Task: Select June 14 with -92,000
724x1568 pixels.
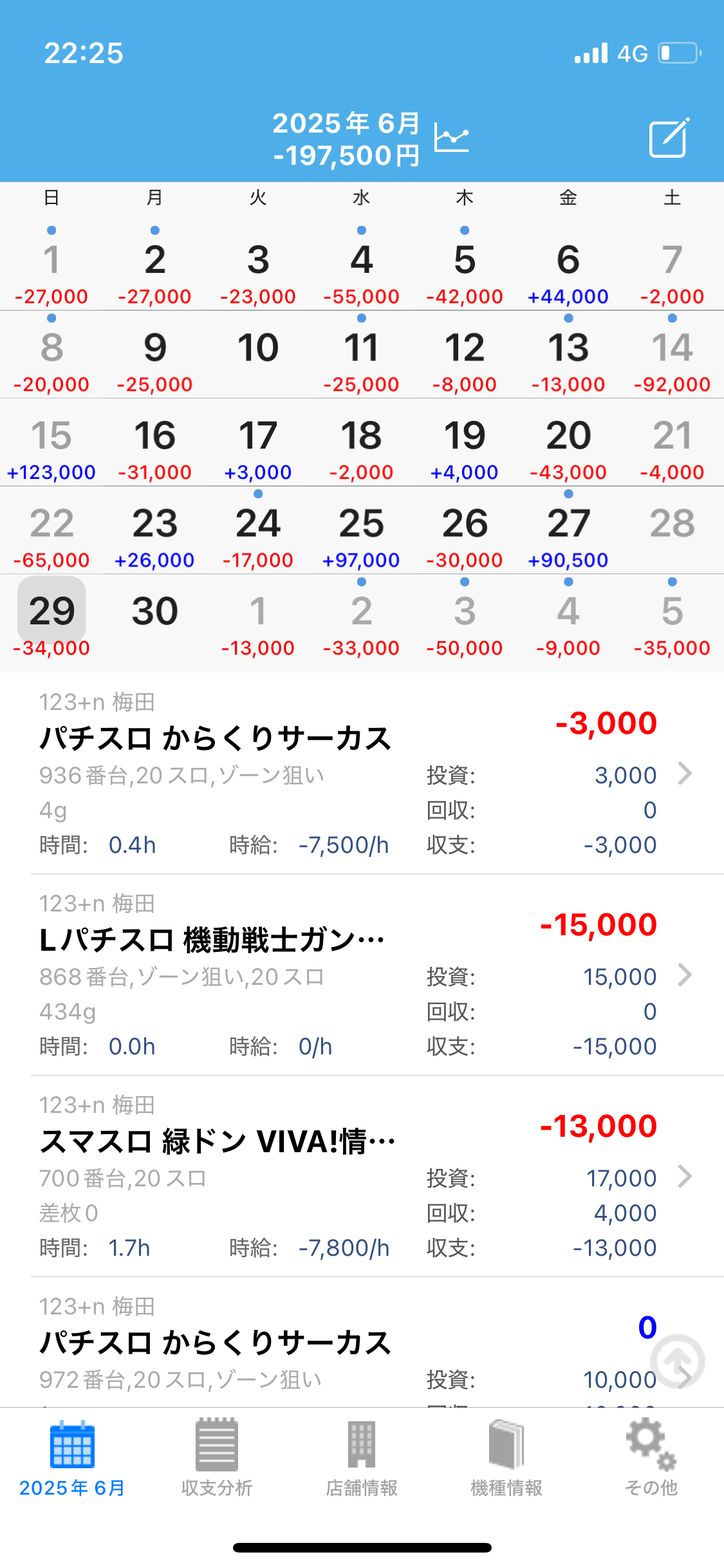Action: [672, 355]
